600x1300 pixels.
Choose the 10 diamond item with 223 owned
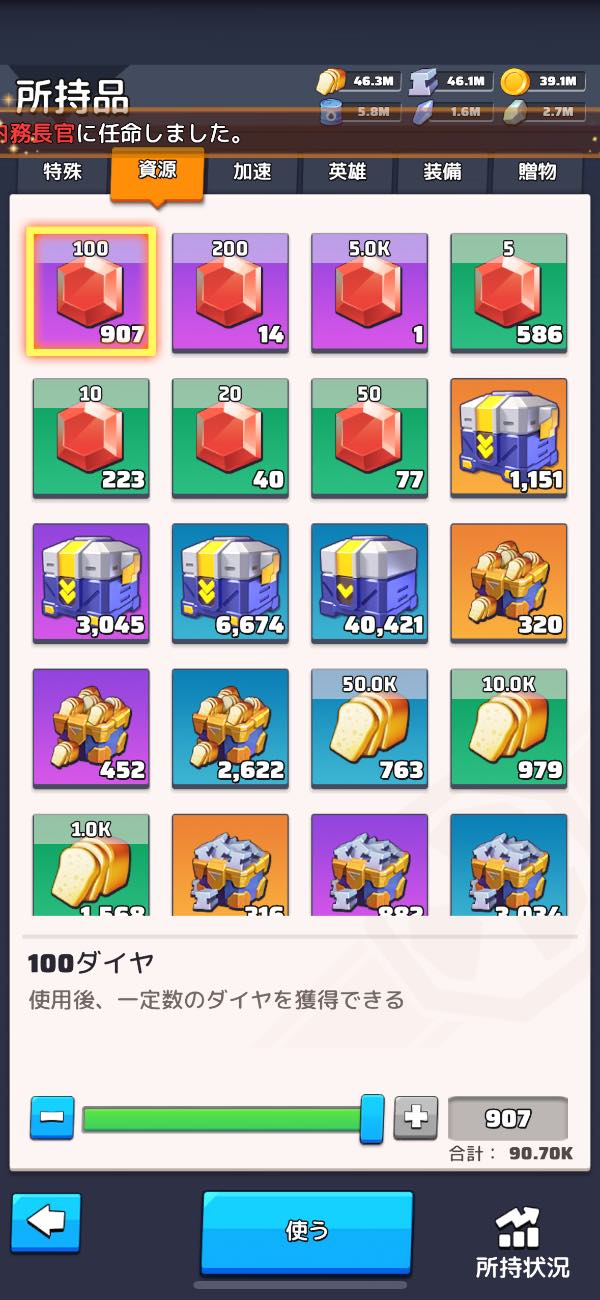91,437
